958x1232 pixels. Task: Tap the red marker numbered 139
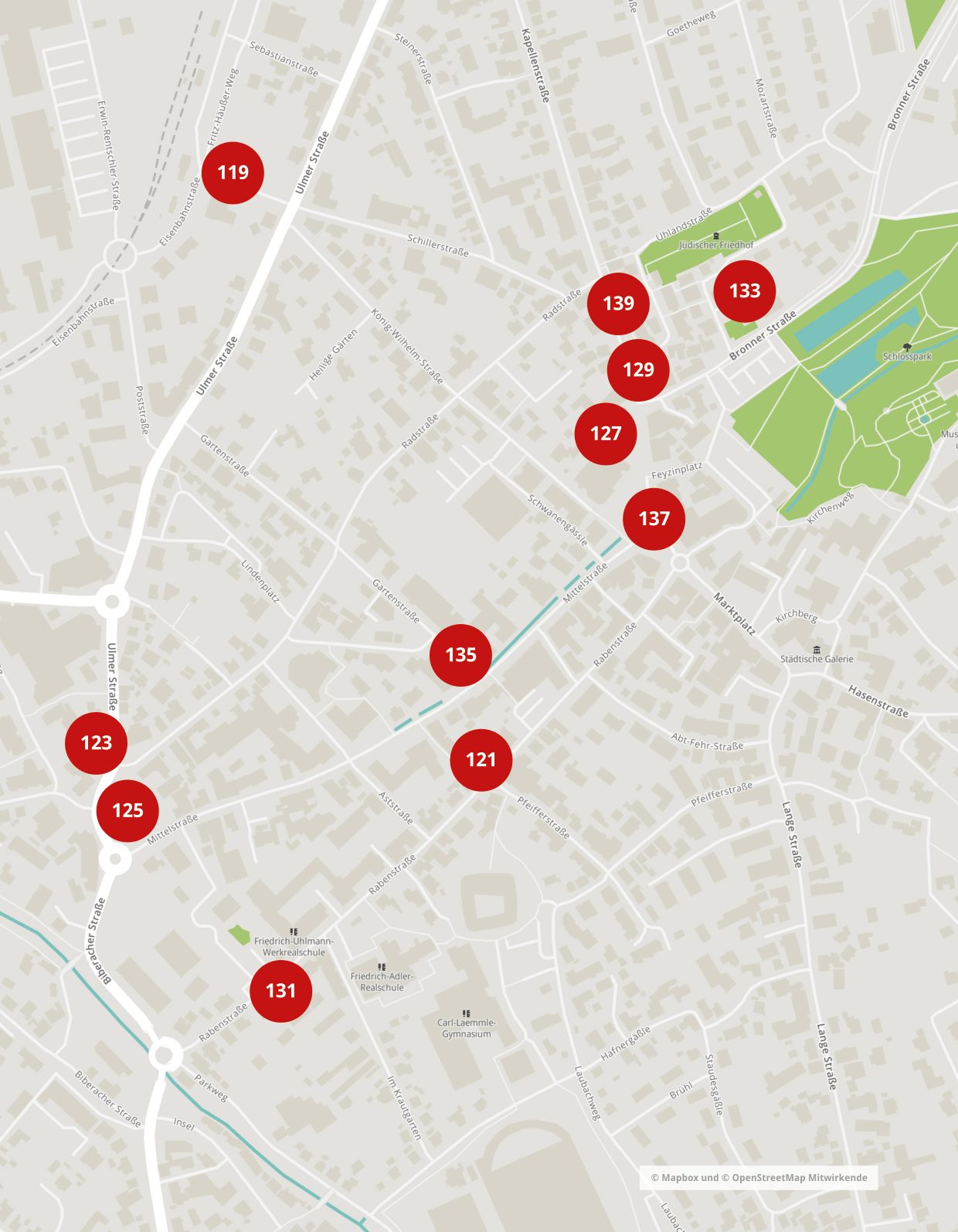(x=618, y=304)
